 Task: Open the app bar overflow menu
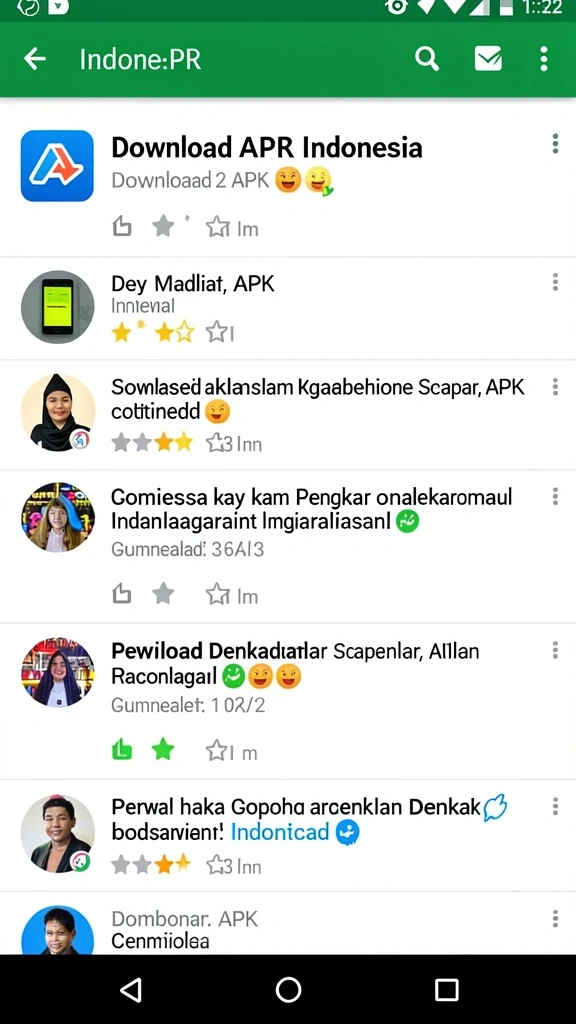coord(543,59)
